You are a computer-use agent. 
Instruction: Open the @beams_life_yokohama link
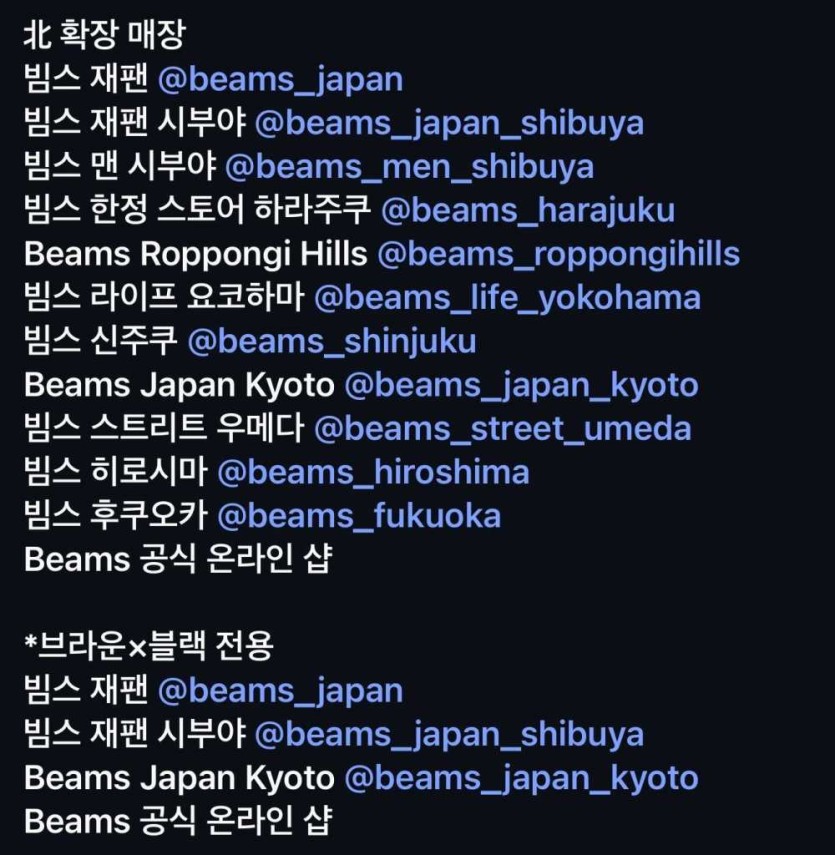(x=507, y=298)
